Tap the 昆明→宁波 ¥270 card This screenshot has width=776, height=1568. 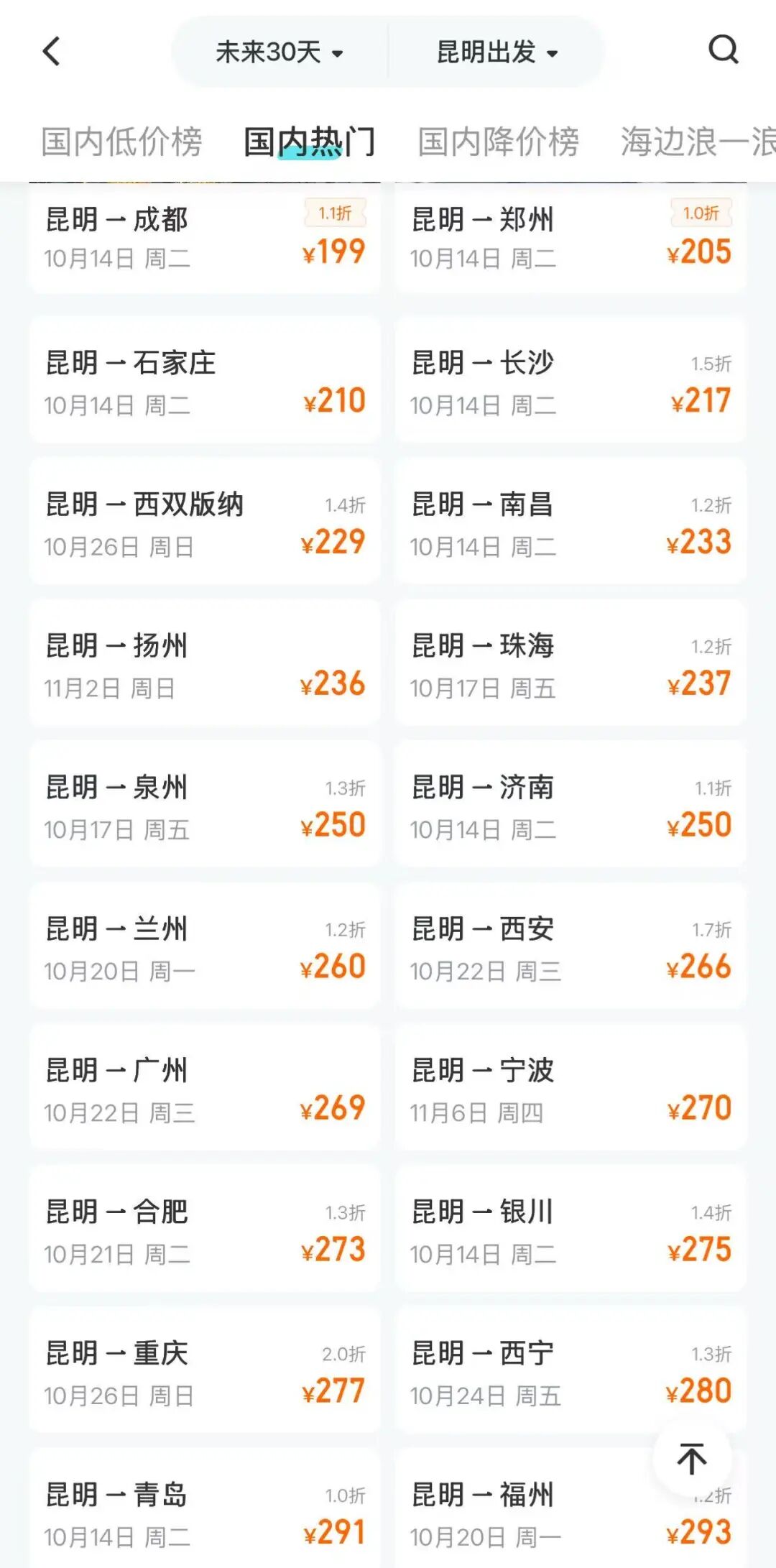(x=571, y=1089)
